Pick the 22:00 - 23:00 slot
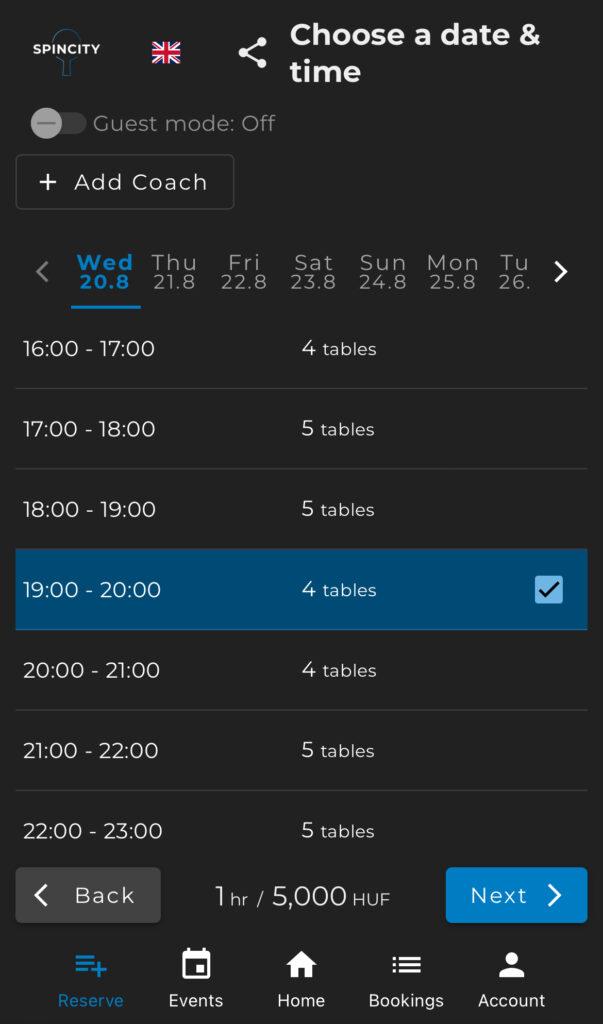 click(x=300, y=830)
